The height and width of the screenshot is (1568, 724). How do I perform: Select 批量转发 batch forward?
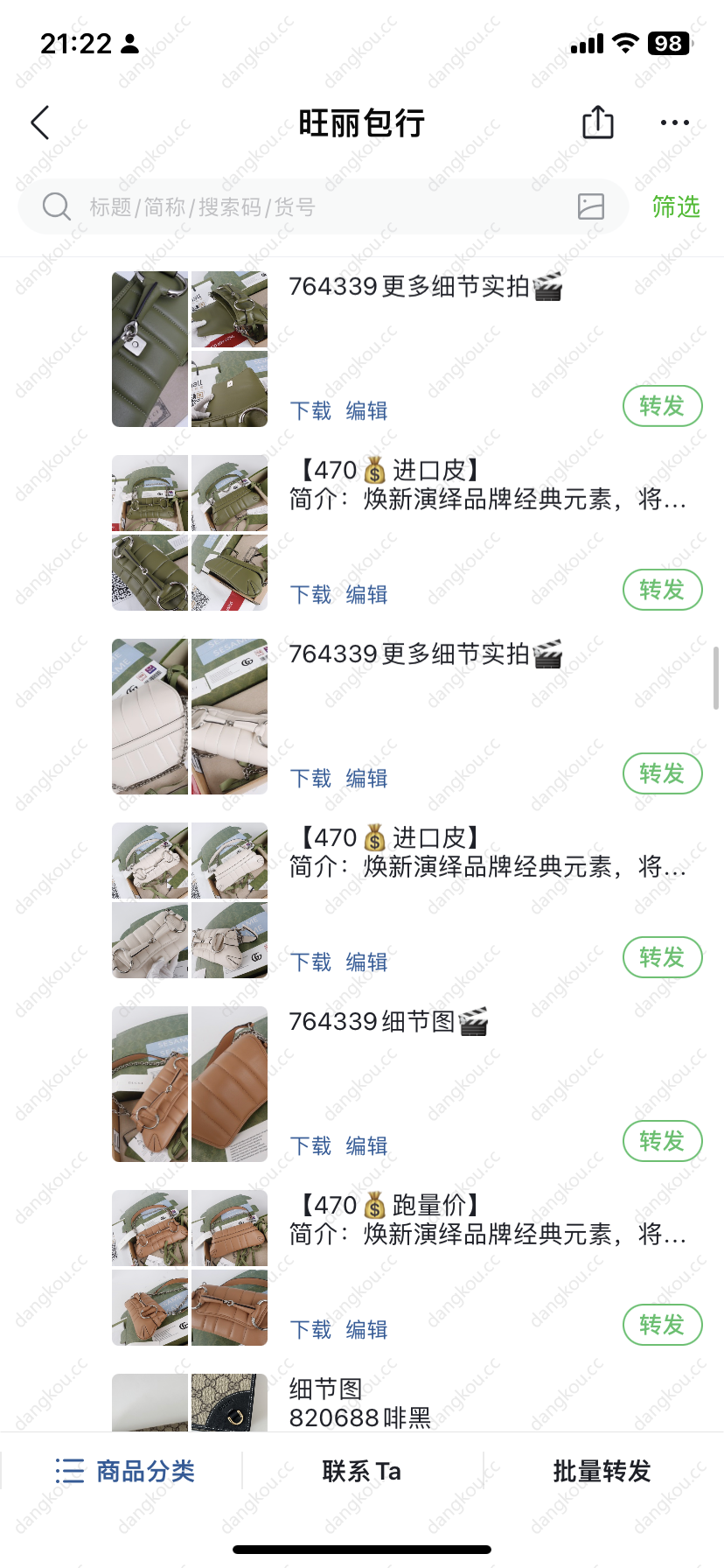pos(602,1471)
